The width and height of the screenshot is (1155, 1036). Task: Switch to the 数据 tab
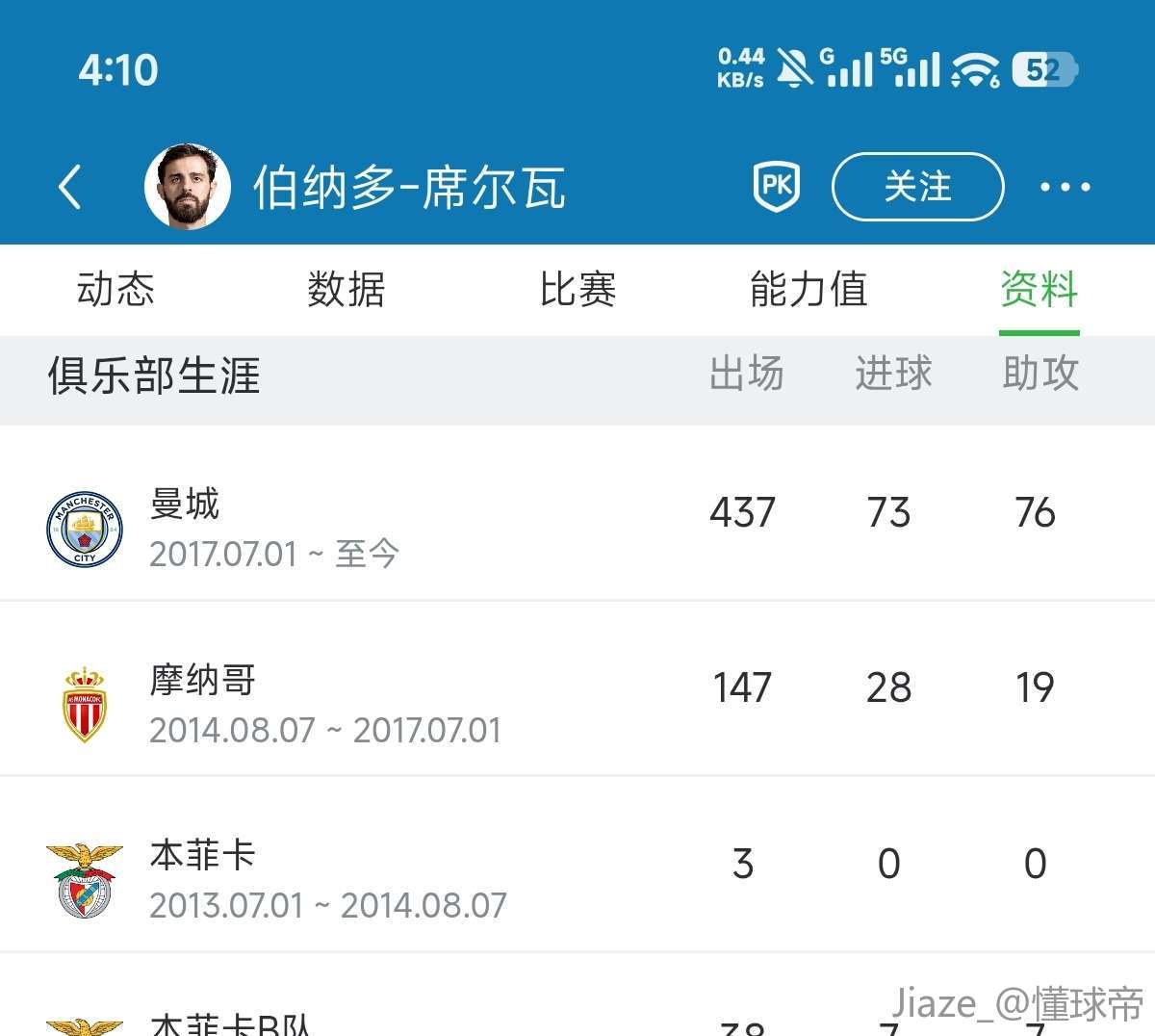tap(346, 289)
